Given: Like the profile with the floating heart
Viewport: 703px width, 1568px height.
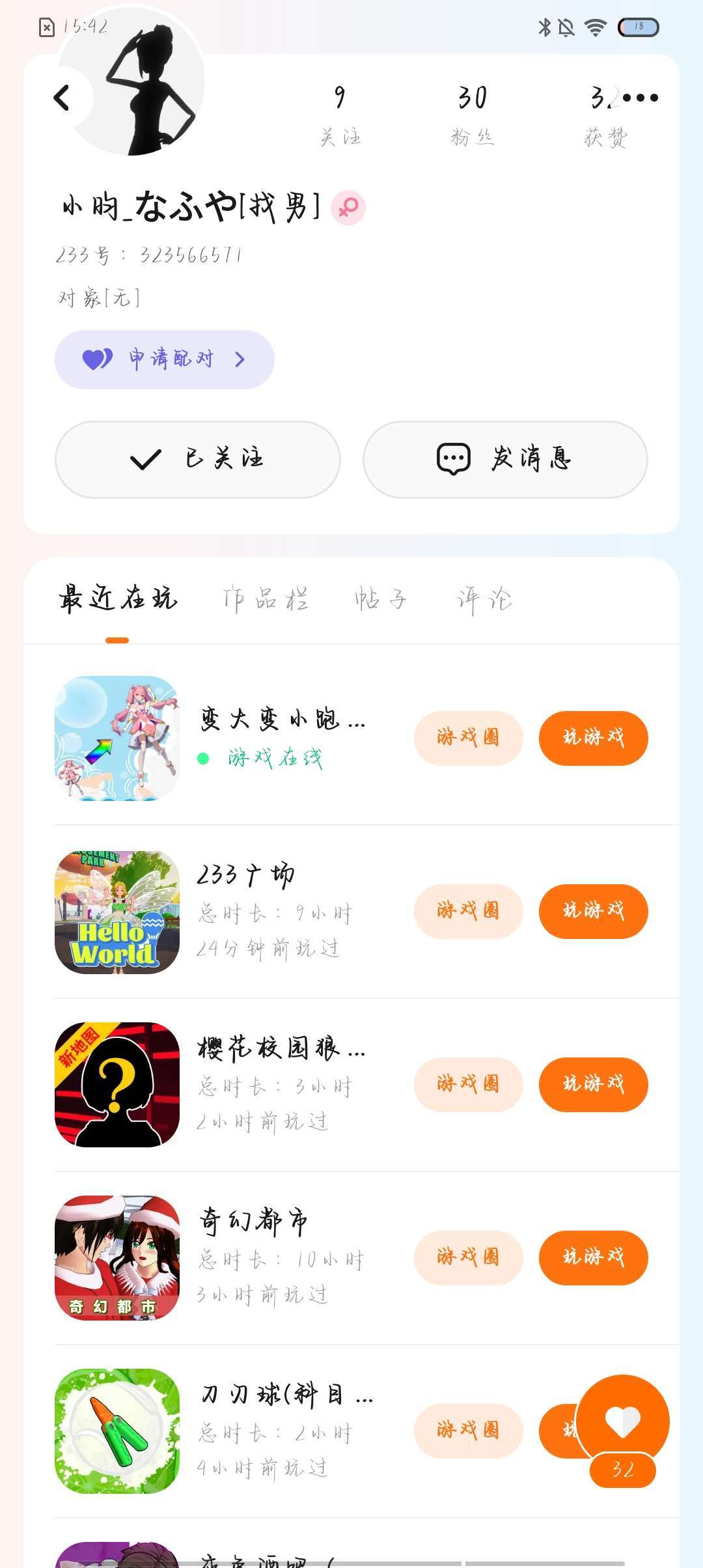Looking at the screenshot, I should click(622, 1421).
